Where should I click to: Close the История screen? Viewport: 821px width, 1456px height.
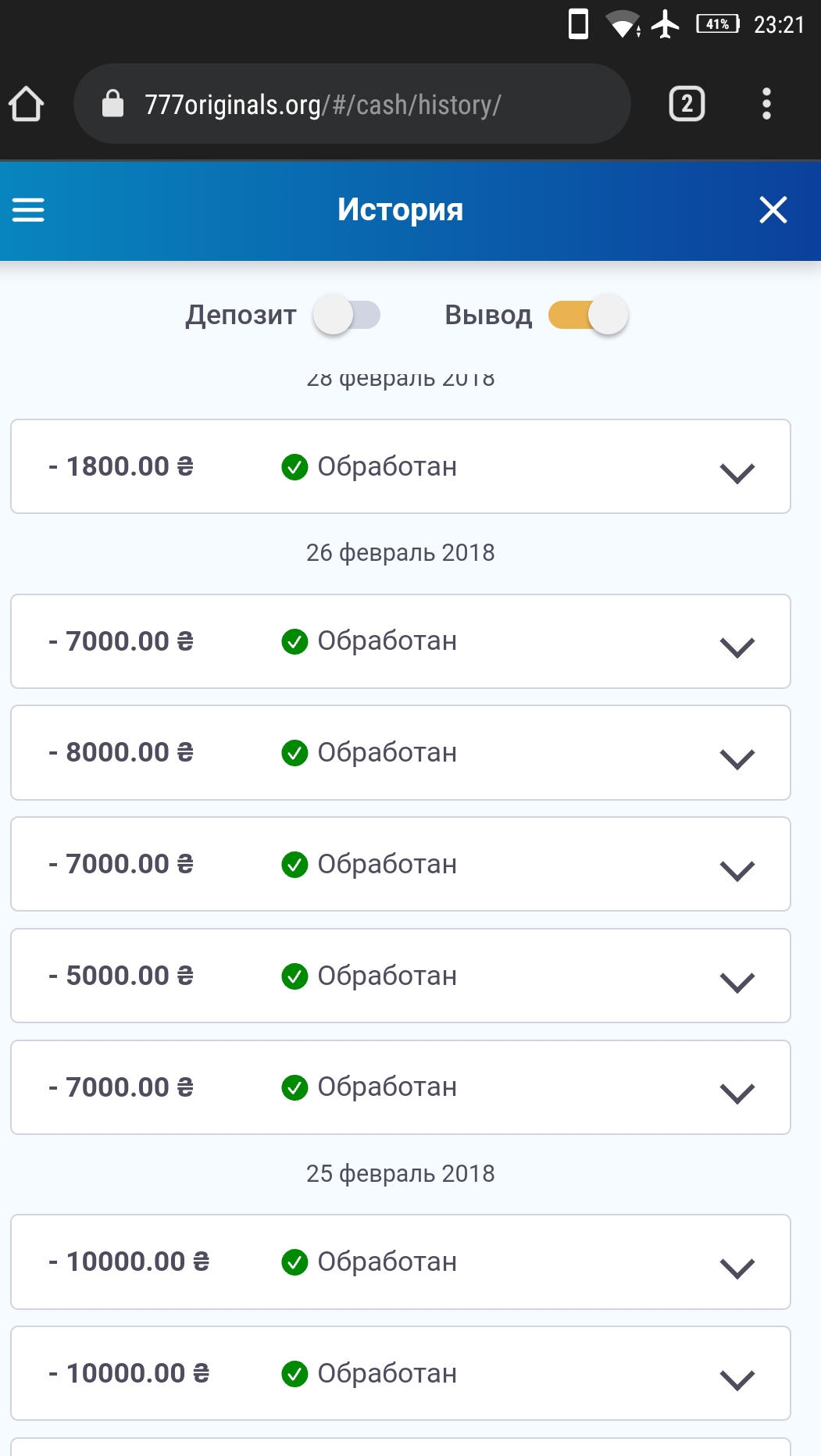click(x=773, y=209)
